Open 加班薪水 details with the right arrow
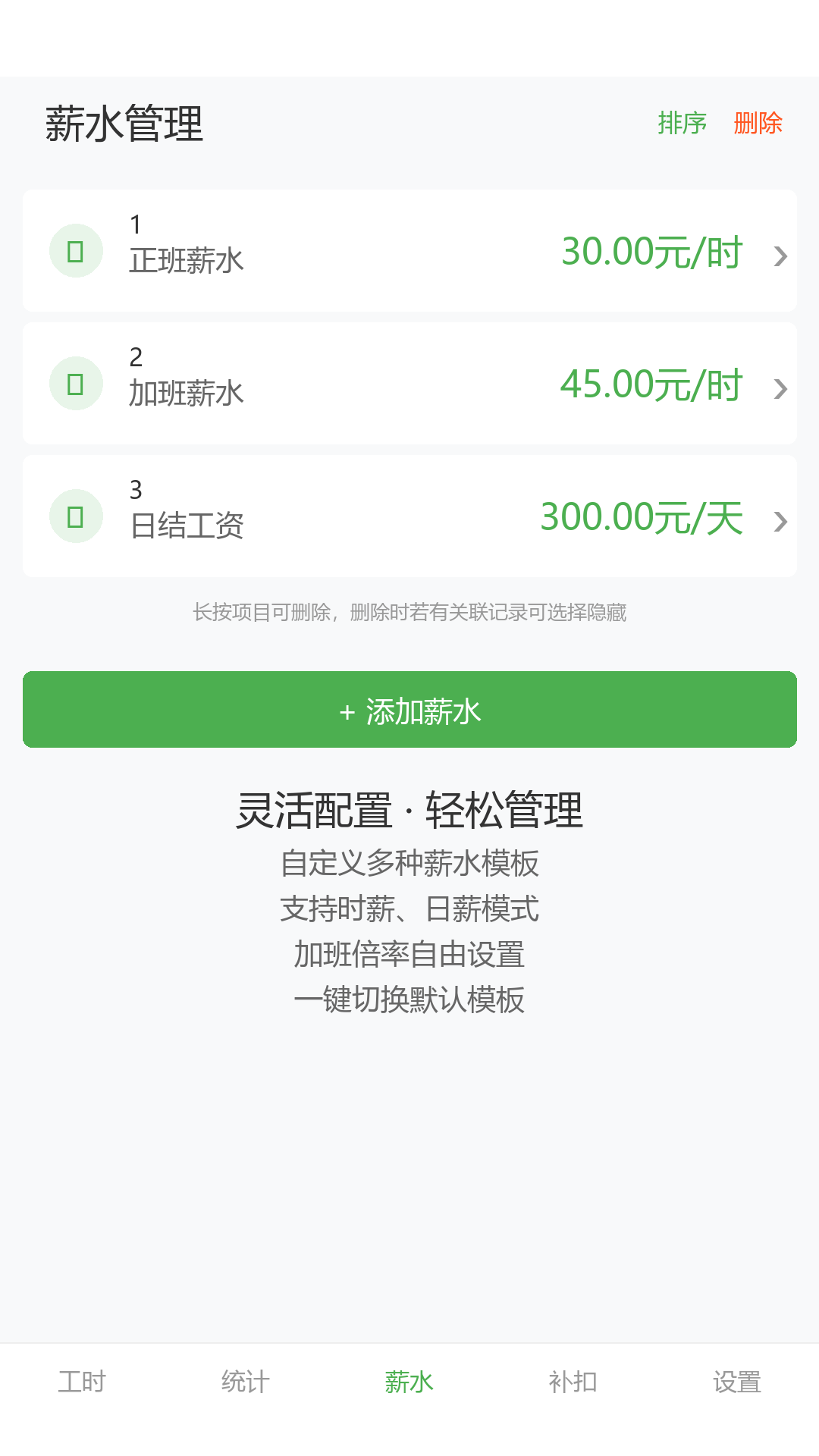The height and width of the screenshot is (1456, 819). [780, 389]
